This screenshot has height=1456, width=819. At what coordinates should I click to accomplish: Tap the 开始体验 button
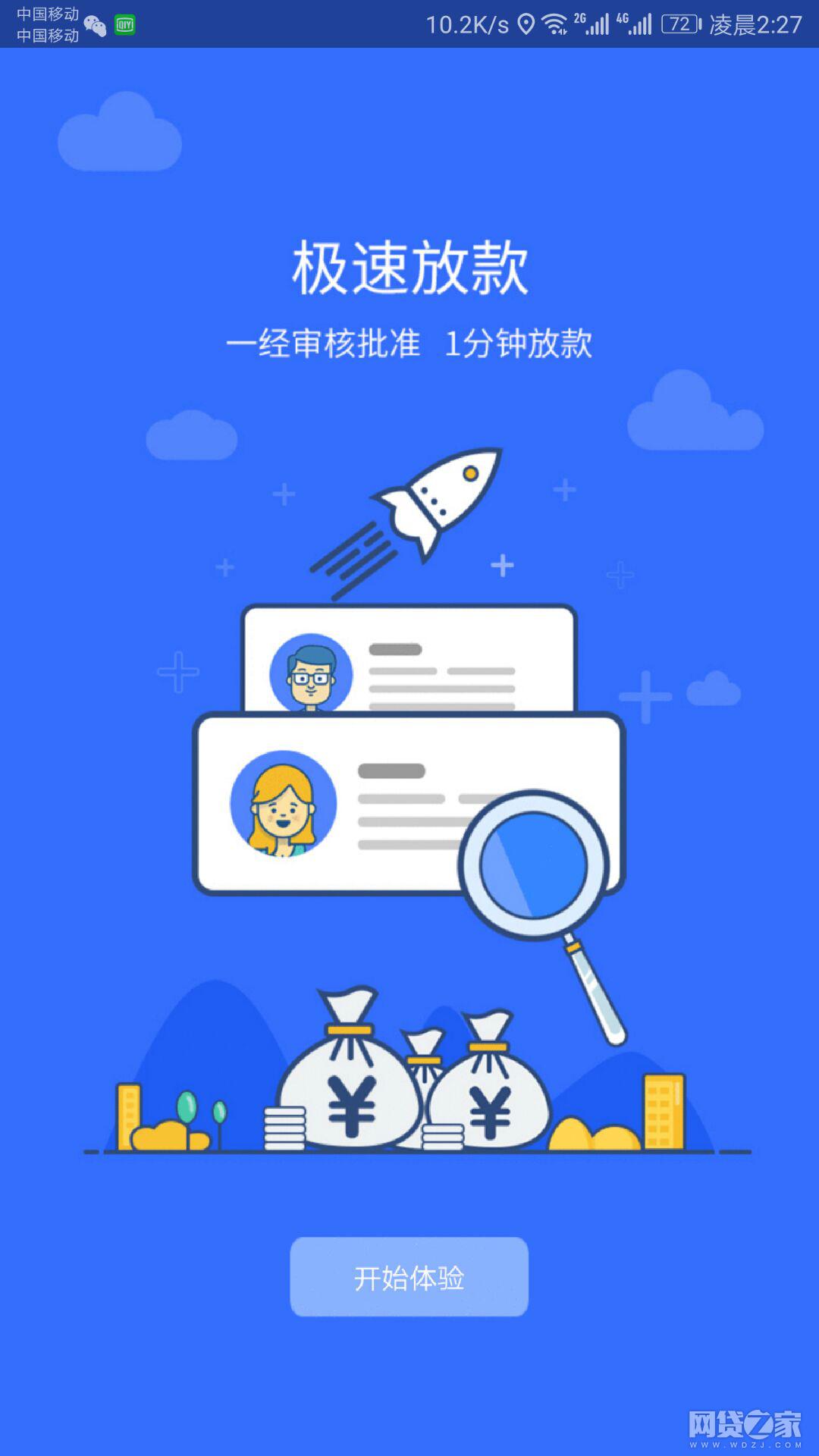point(409,1277)
